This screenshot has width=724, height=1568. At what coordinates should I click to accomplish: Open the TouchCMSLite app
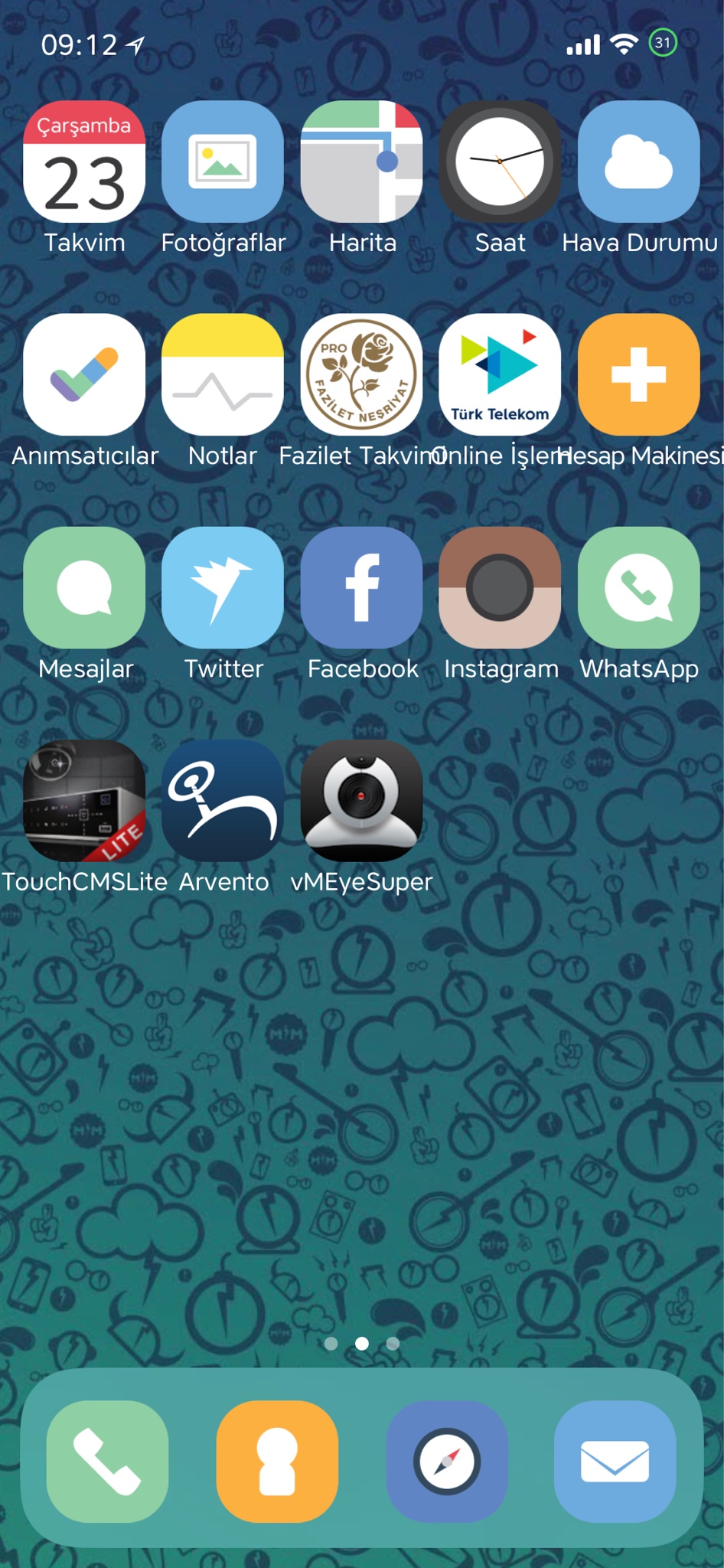pyautogui.click(x=84, y=800)
